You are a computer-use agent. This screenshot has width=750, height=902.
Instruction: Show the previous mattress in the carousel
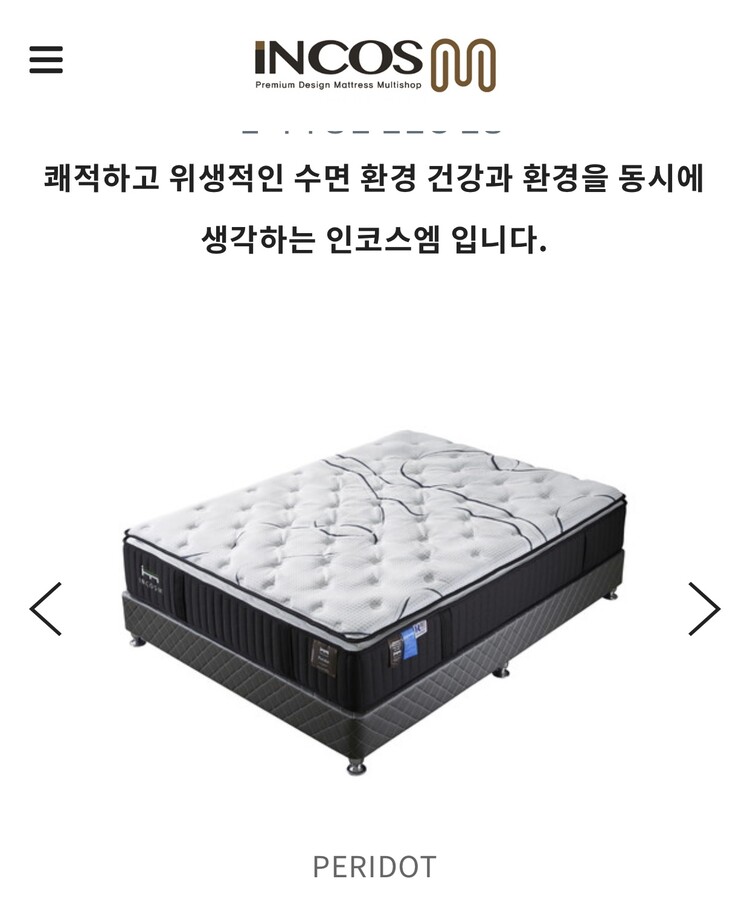tap(46, 609)
